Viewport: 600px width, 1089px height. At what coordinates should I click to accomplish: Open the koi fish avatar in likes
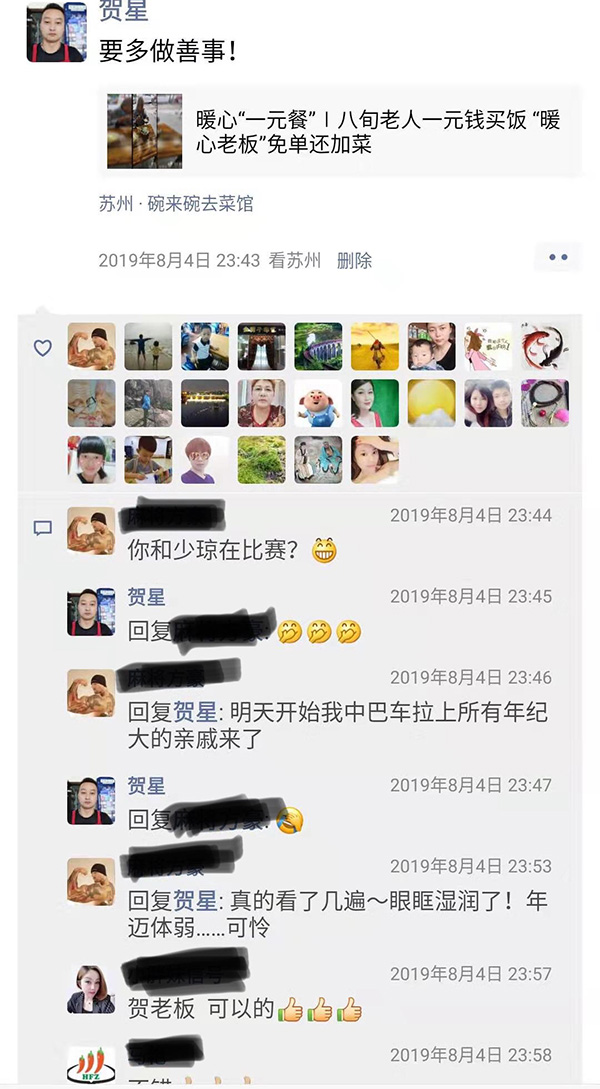[x=545, y=347]
